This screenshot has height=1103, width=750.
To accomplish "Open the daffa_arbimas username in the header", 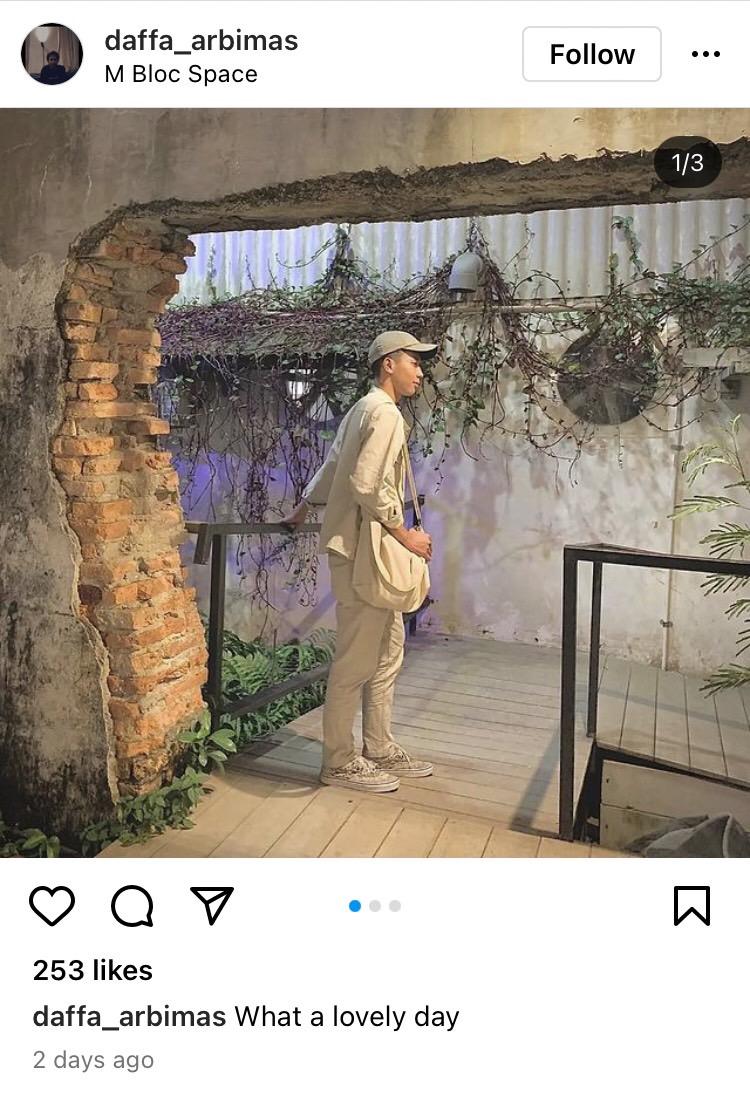I will (x=201, y=41).
